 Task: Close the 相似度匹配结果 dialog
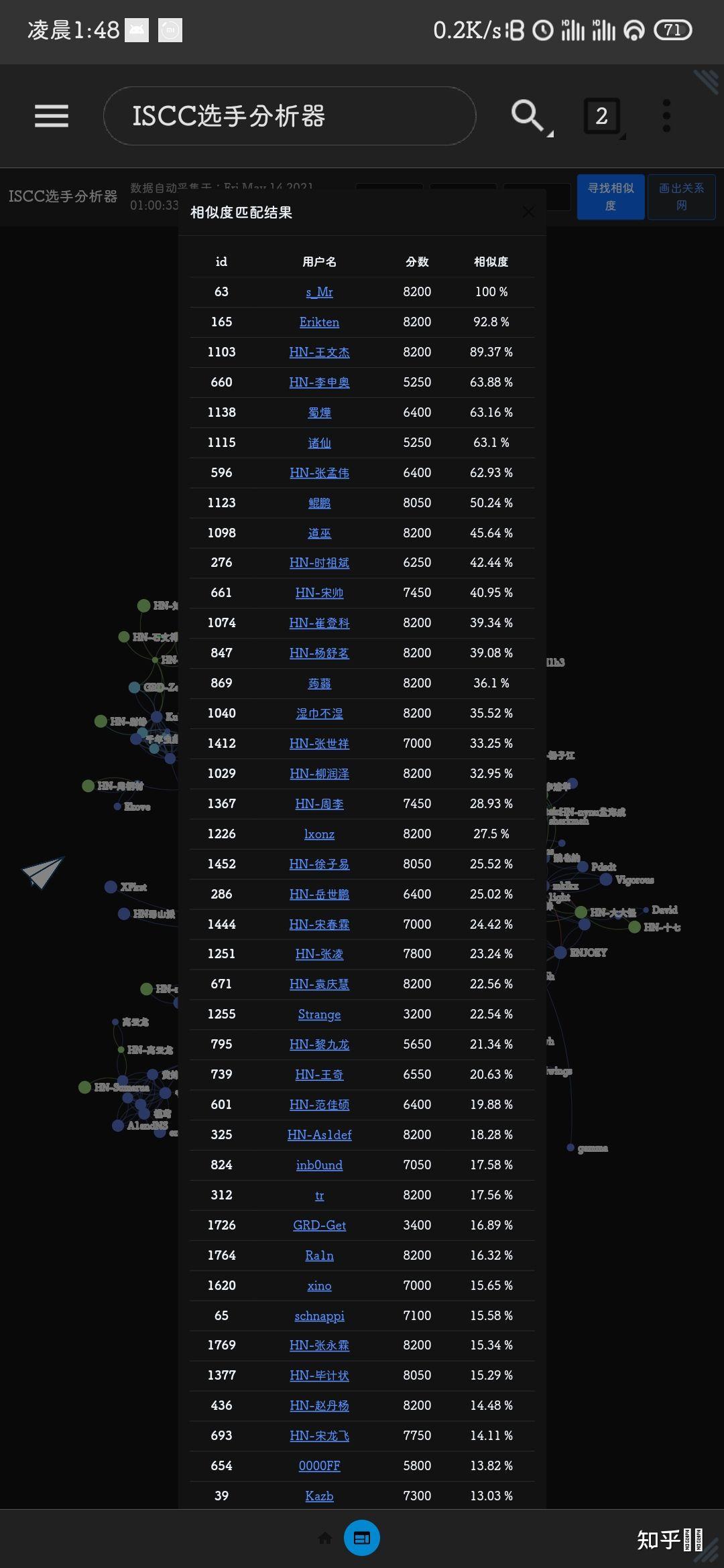(529, 212)
